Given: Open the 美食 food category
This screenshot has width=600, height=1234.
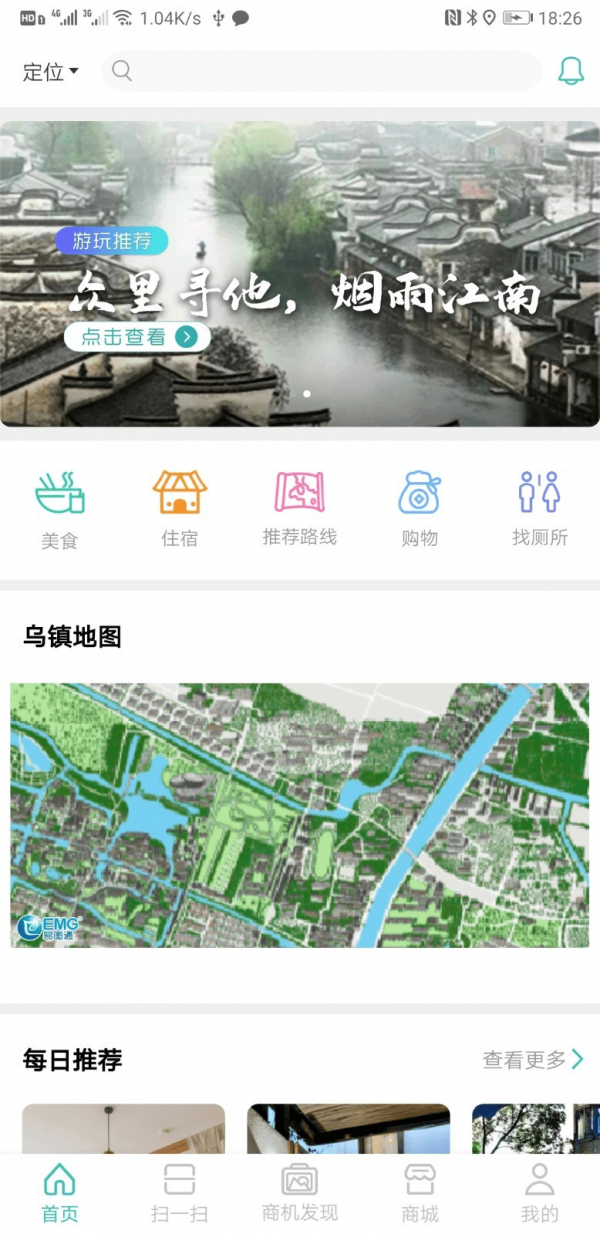Looking at the screenshot, I should 60,510.
